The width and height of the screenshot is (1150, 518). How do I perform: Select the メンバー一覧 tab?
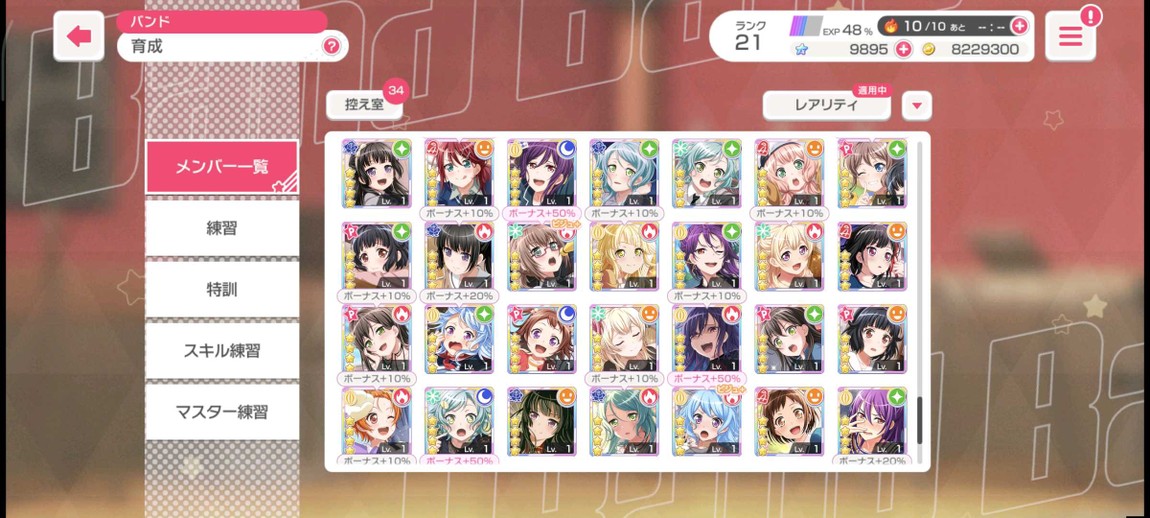pyautogui.click(x=222, y=167)
